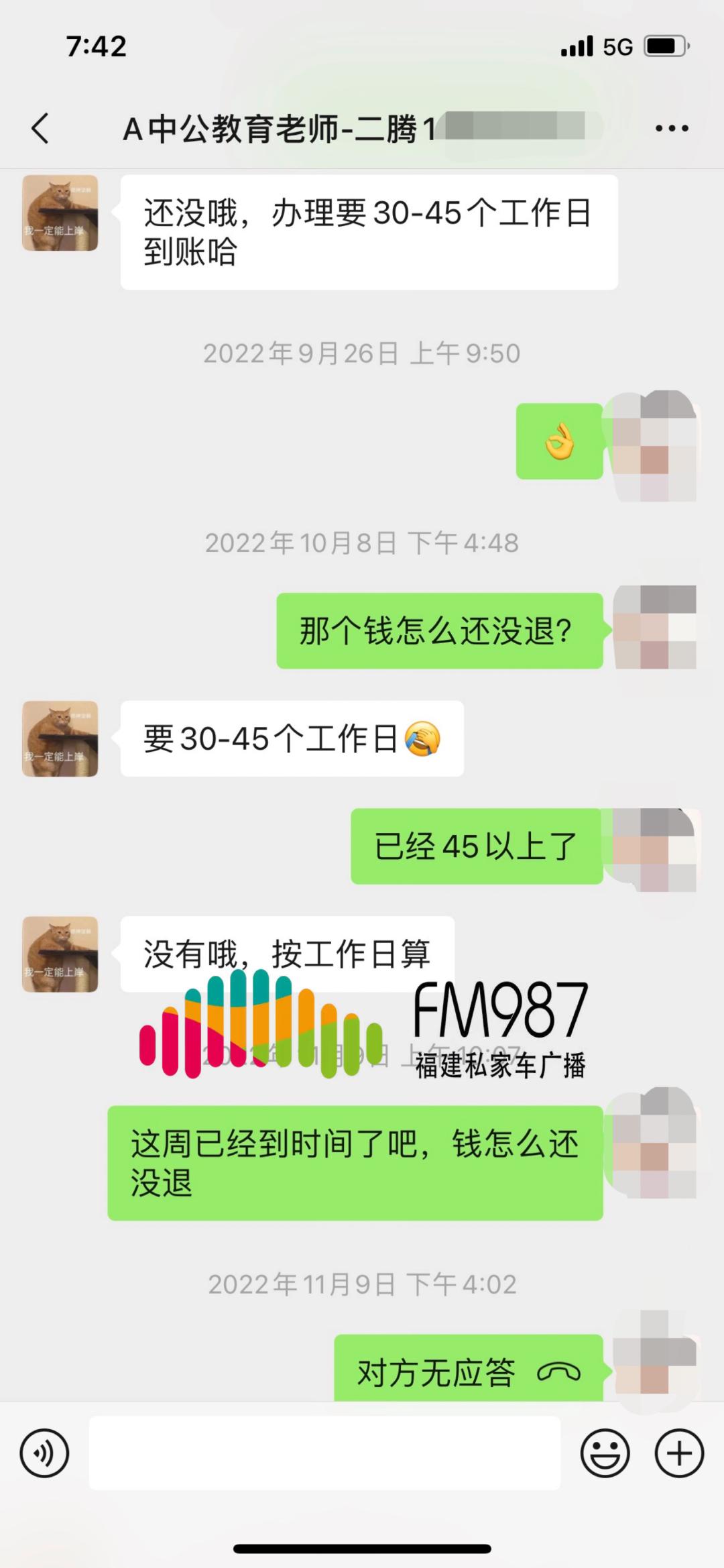
Task: Open the contact's cat avatar next to 还没哦
Action: pos(60,213)
